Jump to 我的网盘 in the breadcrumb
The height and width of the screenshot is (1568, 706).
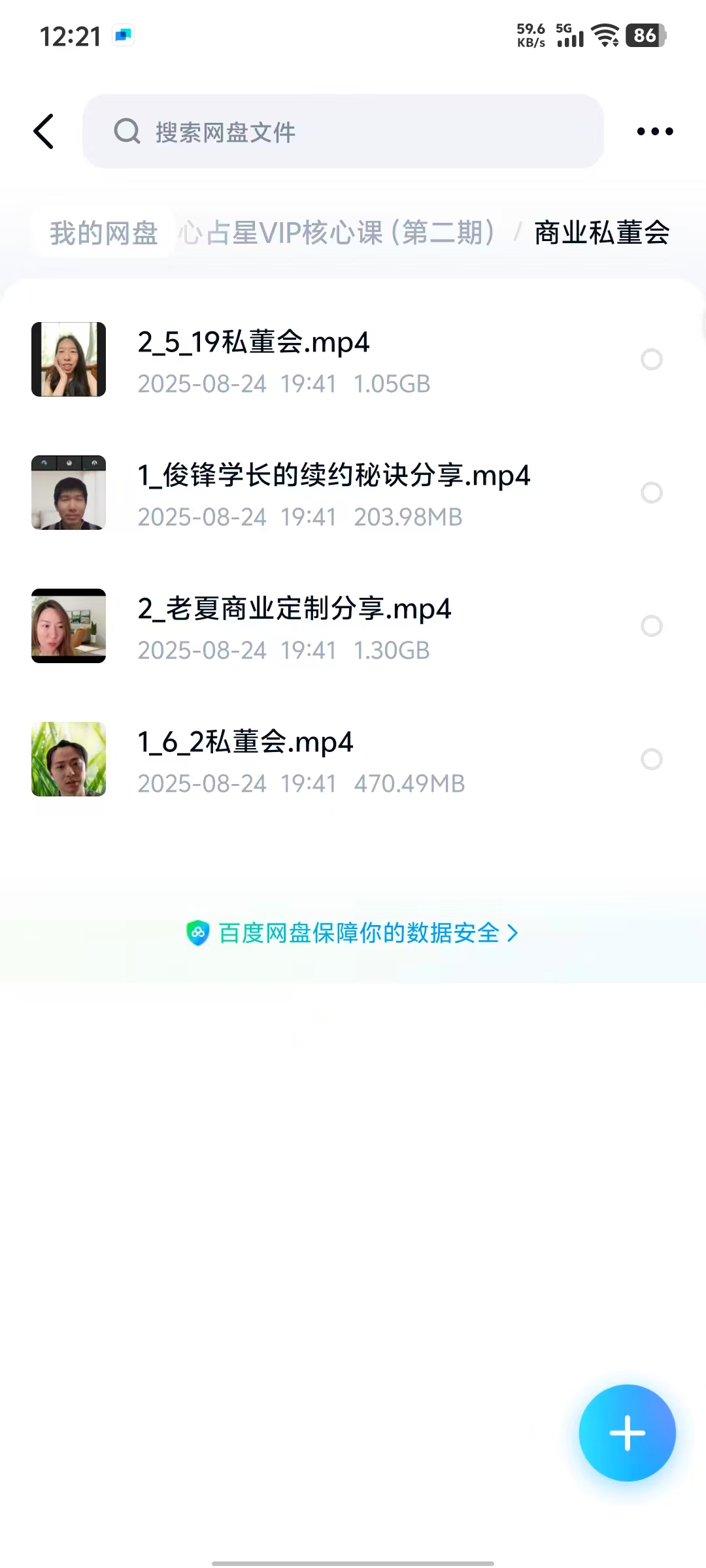104,233
